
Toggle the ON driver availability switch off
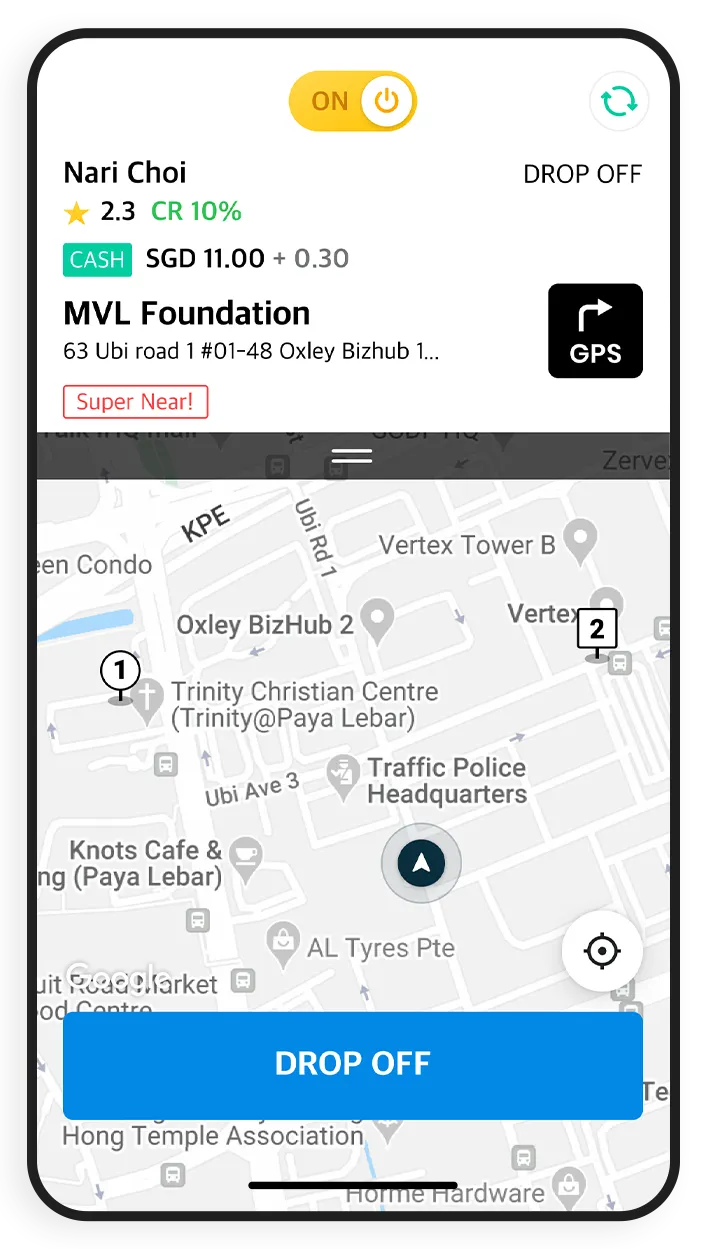click(352, 102)
